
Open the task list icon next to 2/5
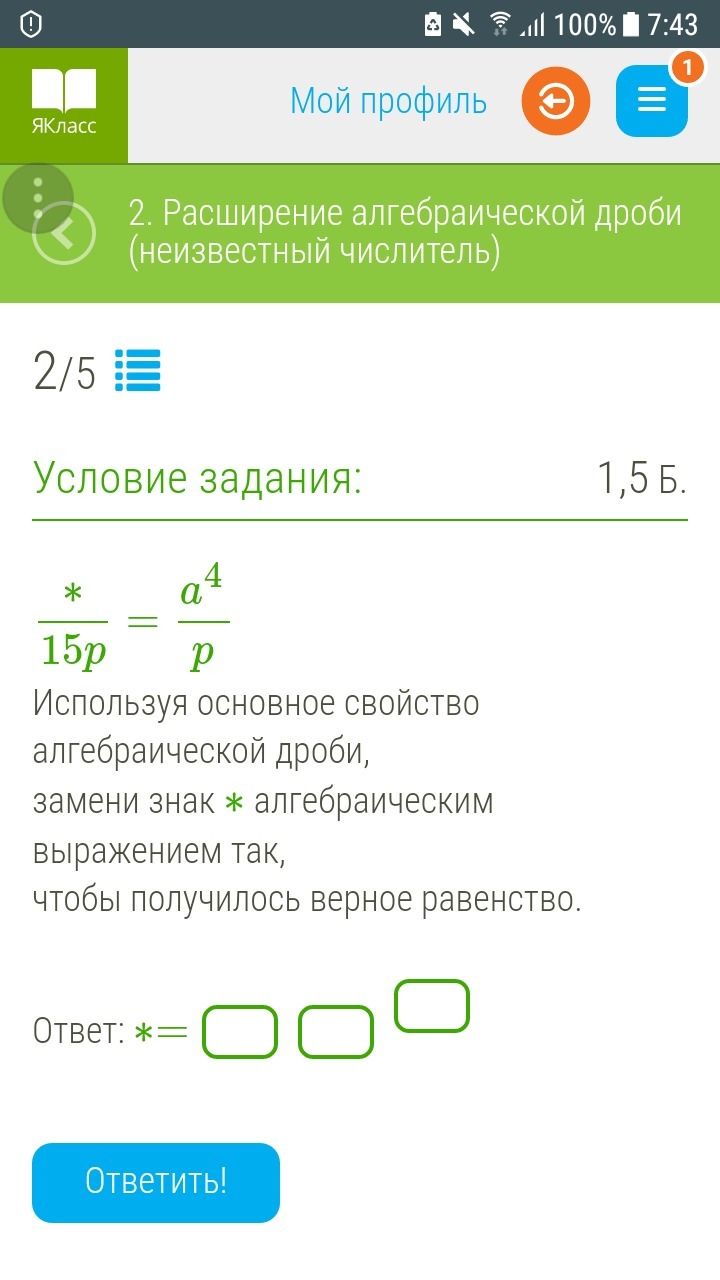[138, 371]
